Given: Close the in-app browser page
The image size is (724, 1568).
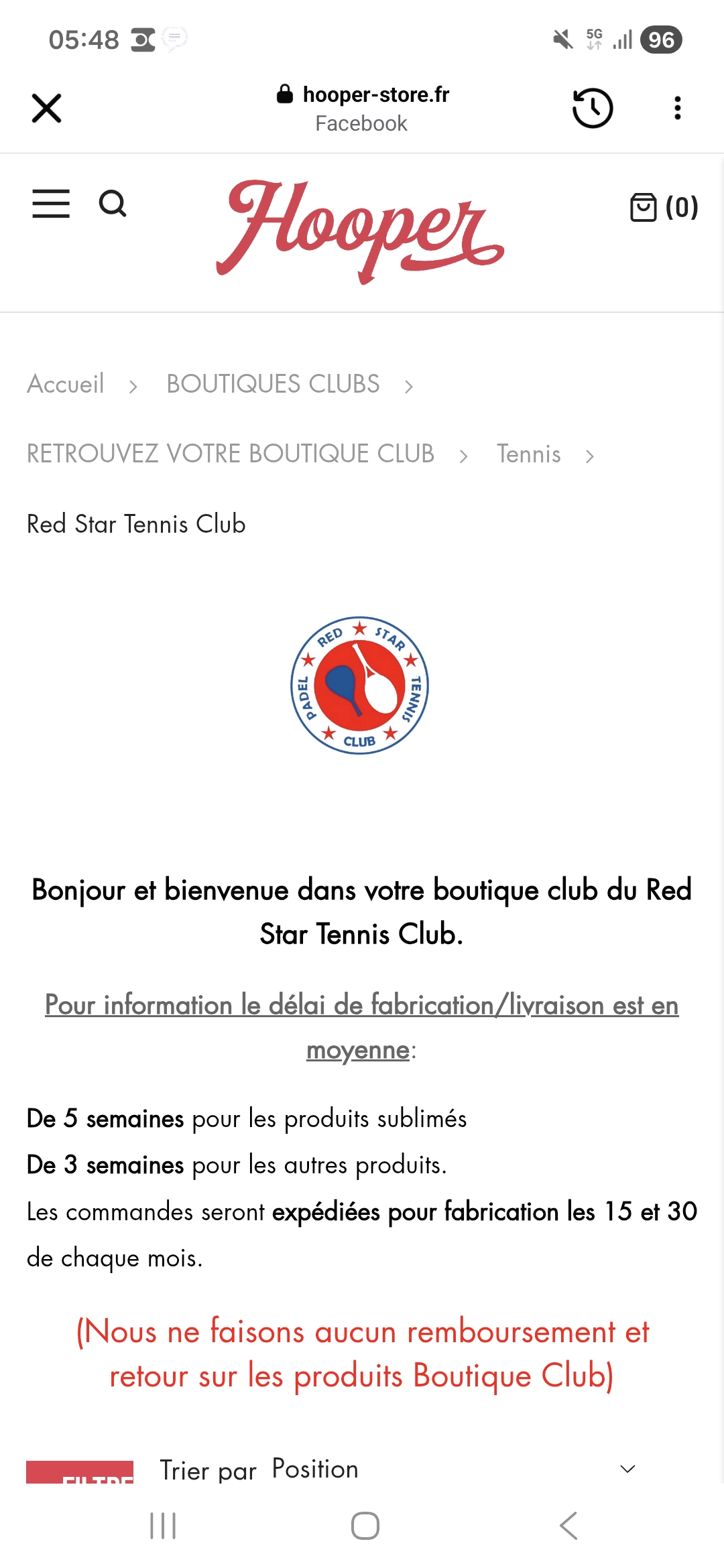Looking at the screenshot, I should [47, 108].
